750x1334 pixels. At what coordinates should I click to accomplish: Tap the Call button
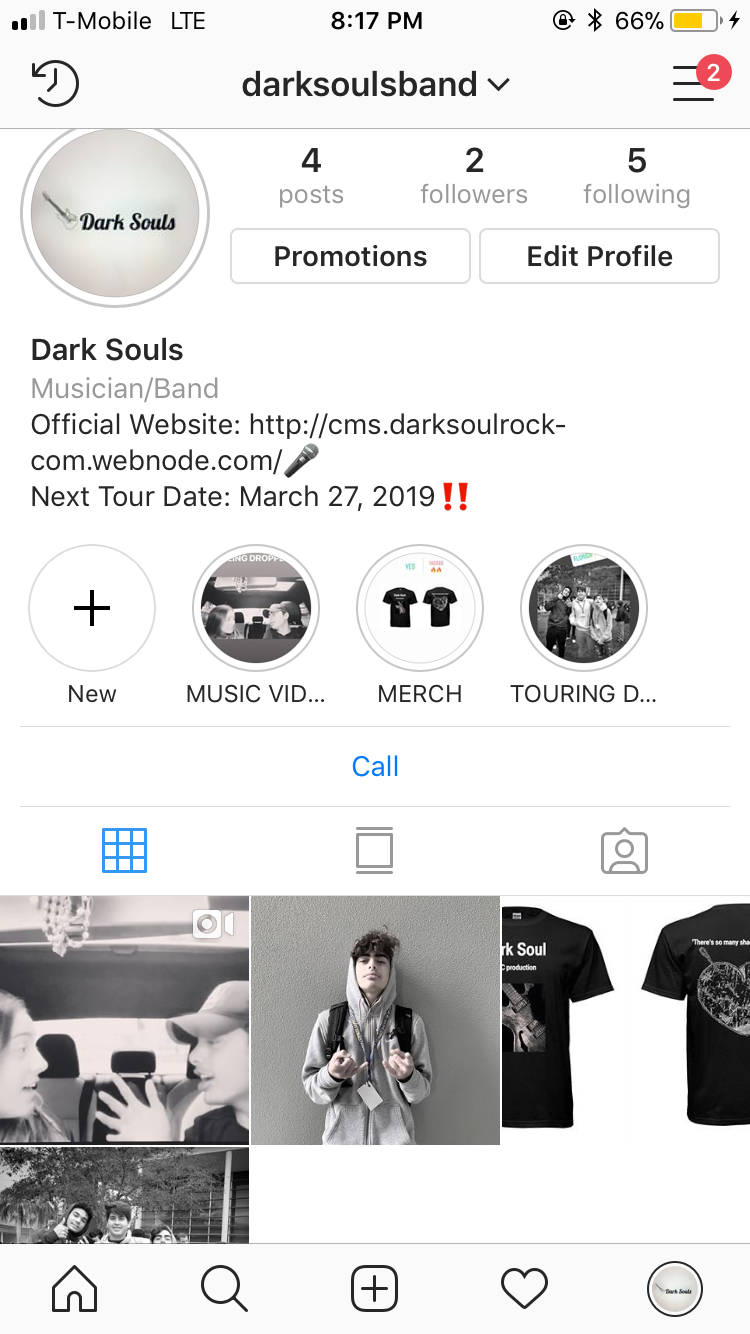click(x=375, y=766)
